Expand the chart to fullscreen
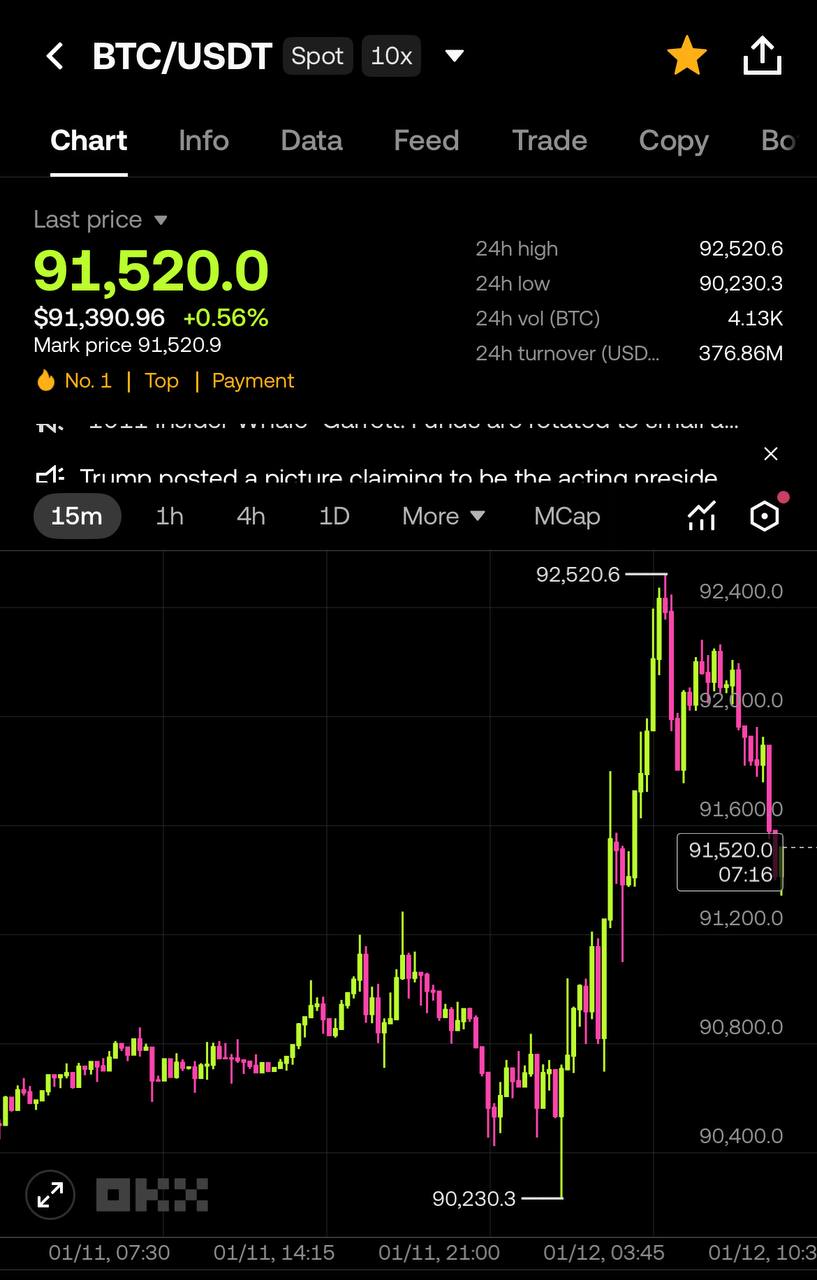The width and height of the screenshot is (817, 1280). pyautogui.click(x=50, y=1194)
